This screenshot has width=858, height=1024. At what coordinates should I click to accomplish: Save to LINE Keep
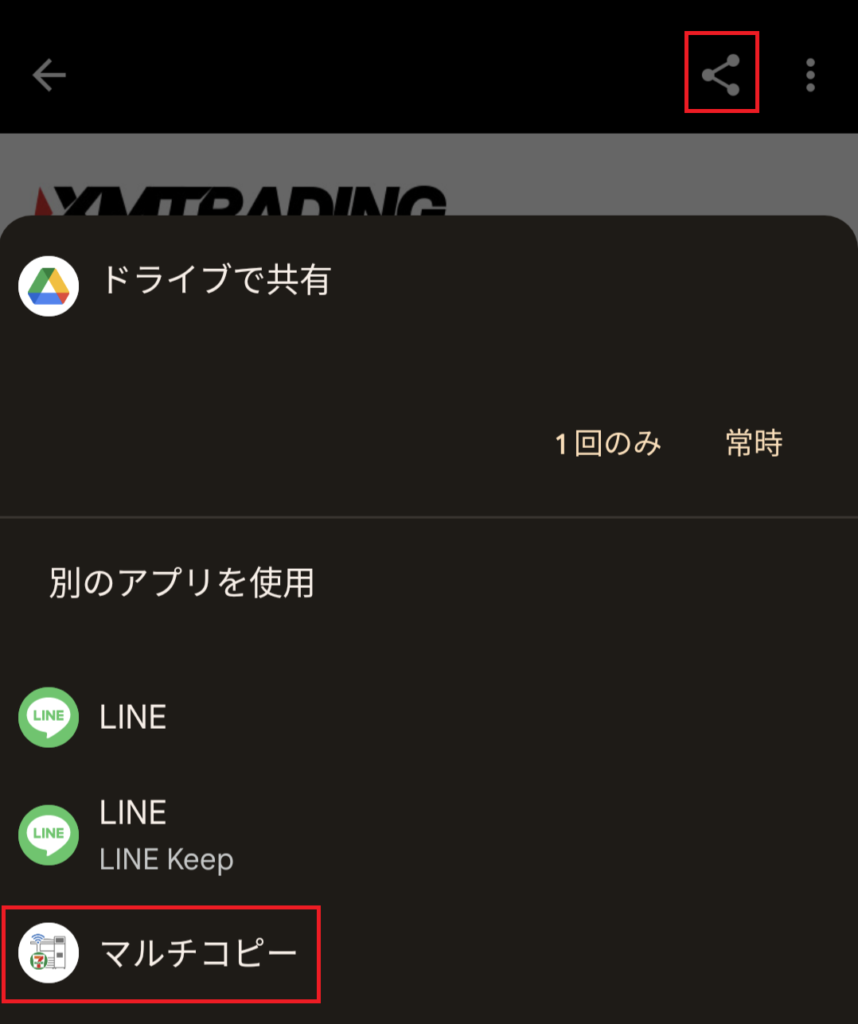tap(165, 834)
